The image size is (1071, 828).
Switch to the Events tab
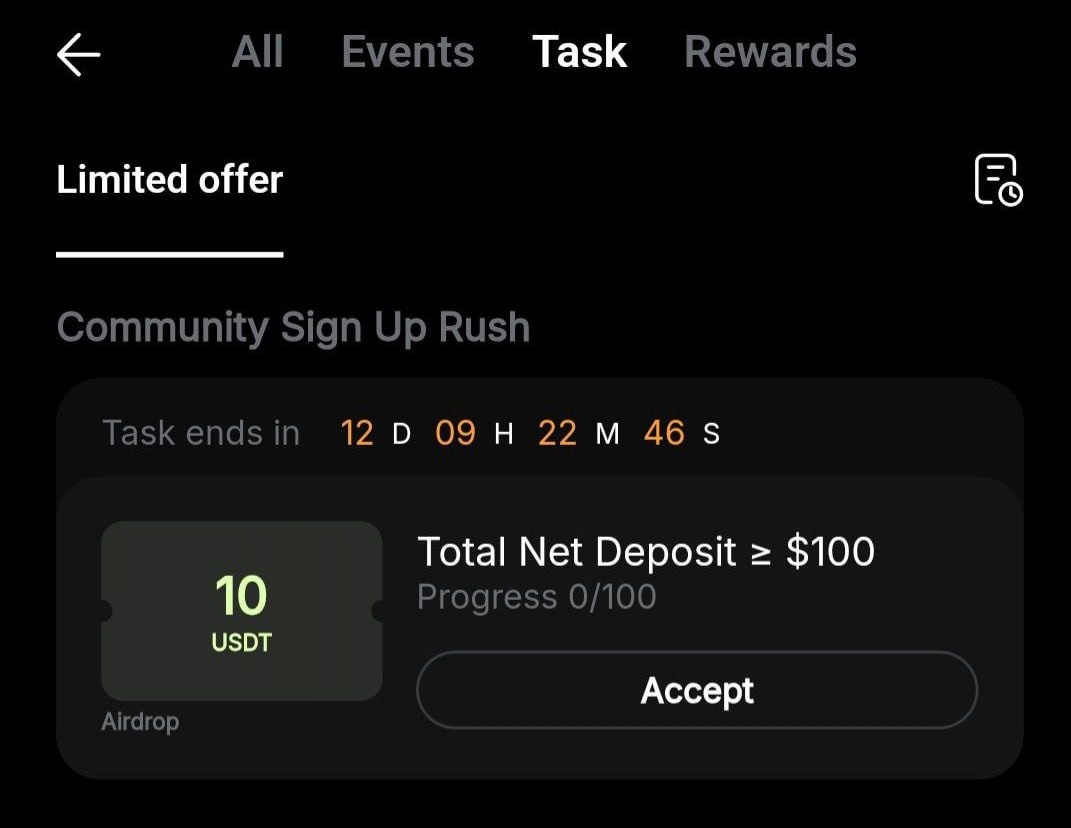click(408, 52)
